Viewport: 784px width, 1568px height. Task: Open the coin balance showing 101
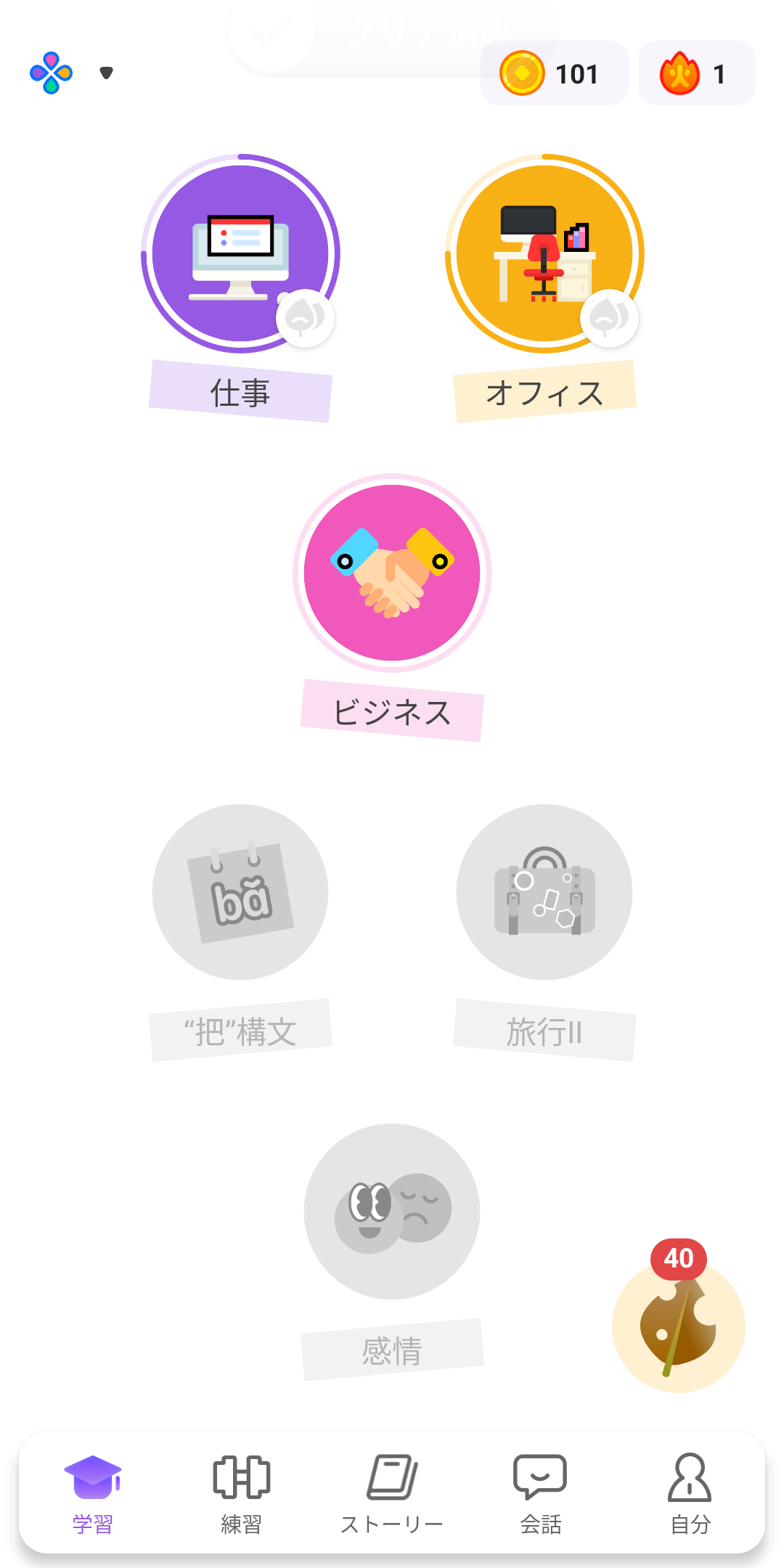554,73
